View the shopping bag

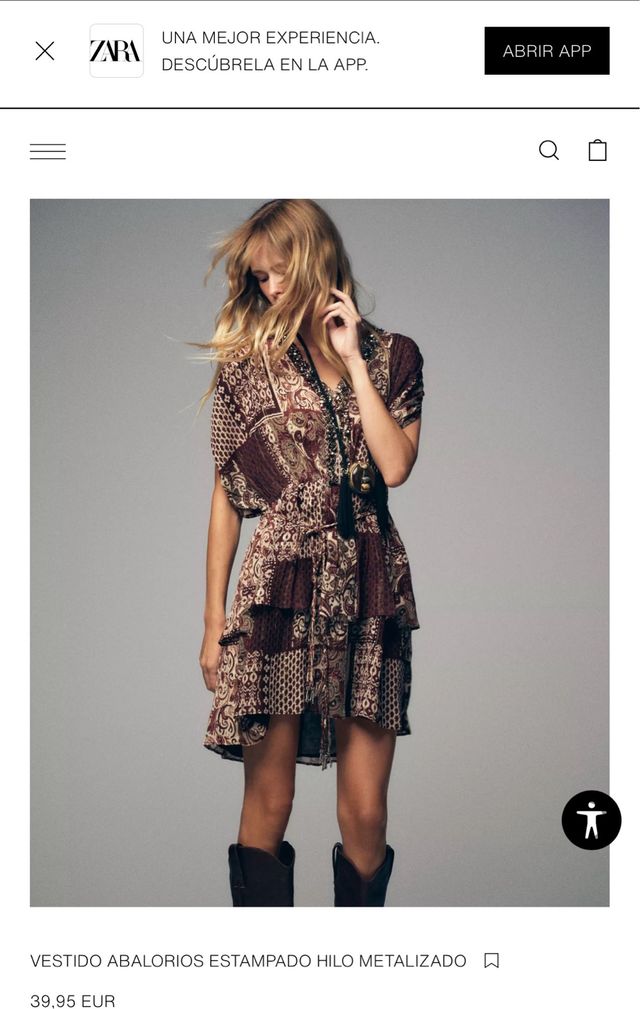tap(598, 151)
